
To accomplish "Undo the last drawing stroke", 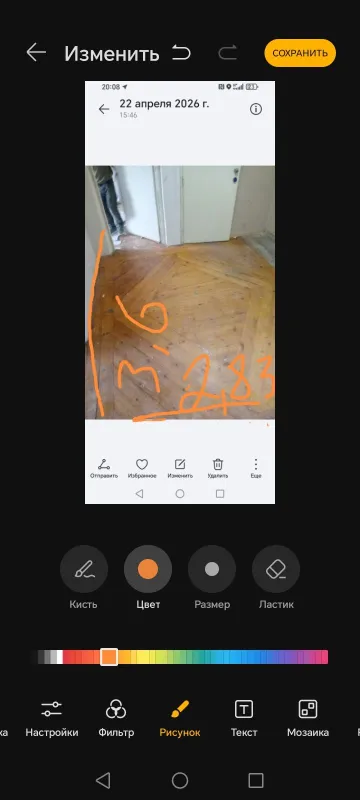I will [x=181, y=53].
